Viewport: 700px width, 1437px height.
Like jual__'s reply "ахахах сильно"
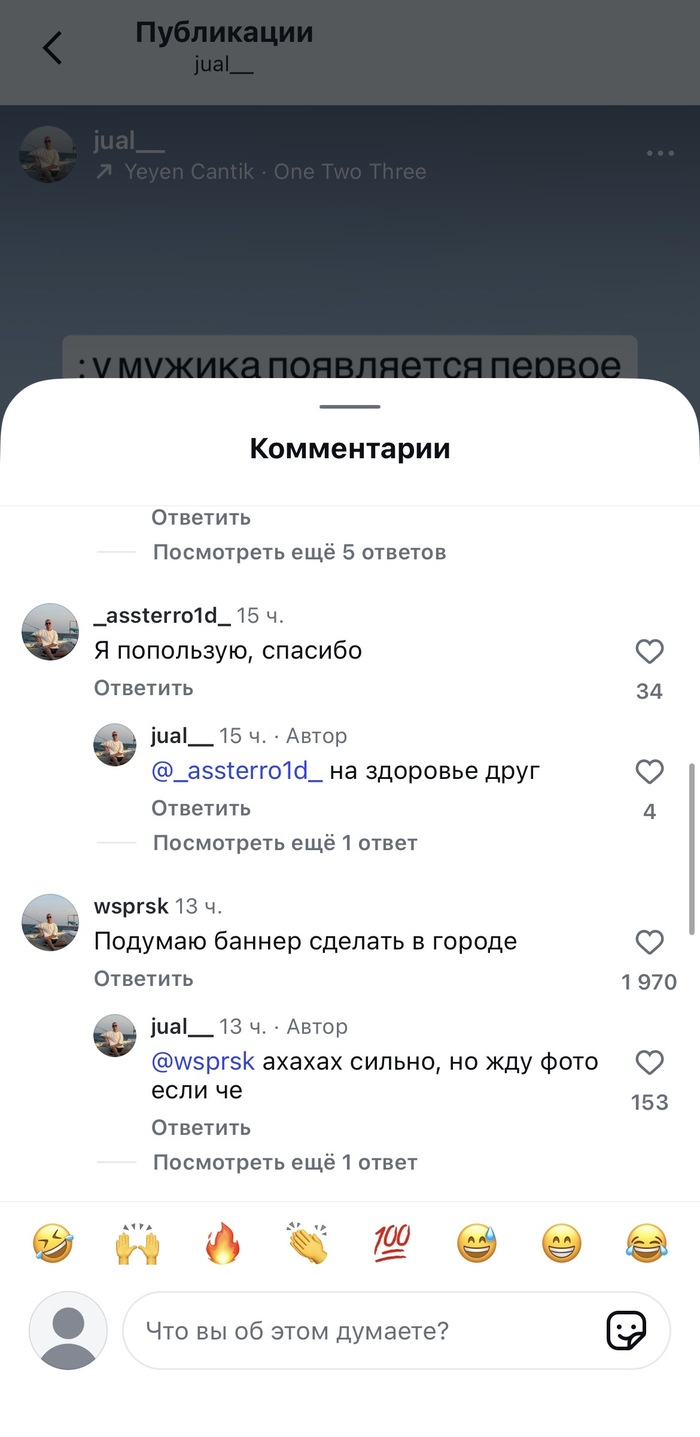[x=649, y=1062]
